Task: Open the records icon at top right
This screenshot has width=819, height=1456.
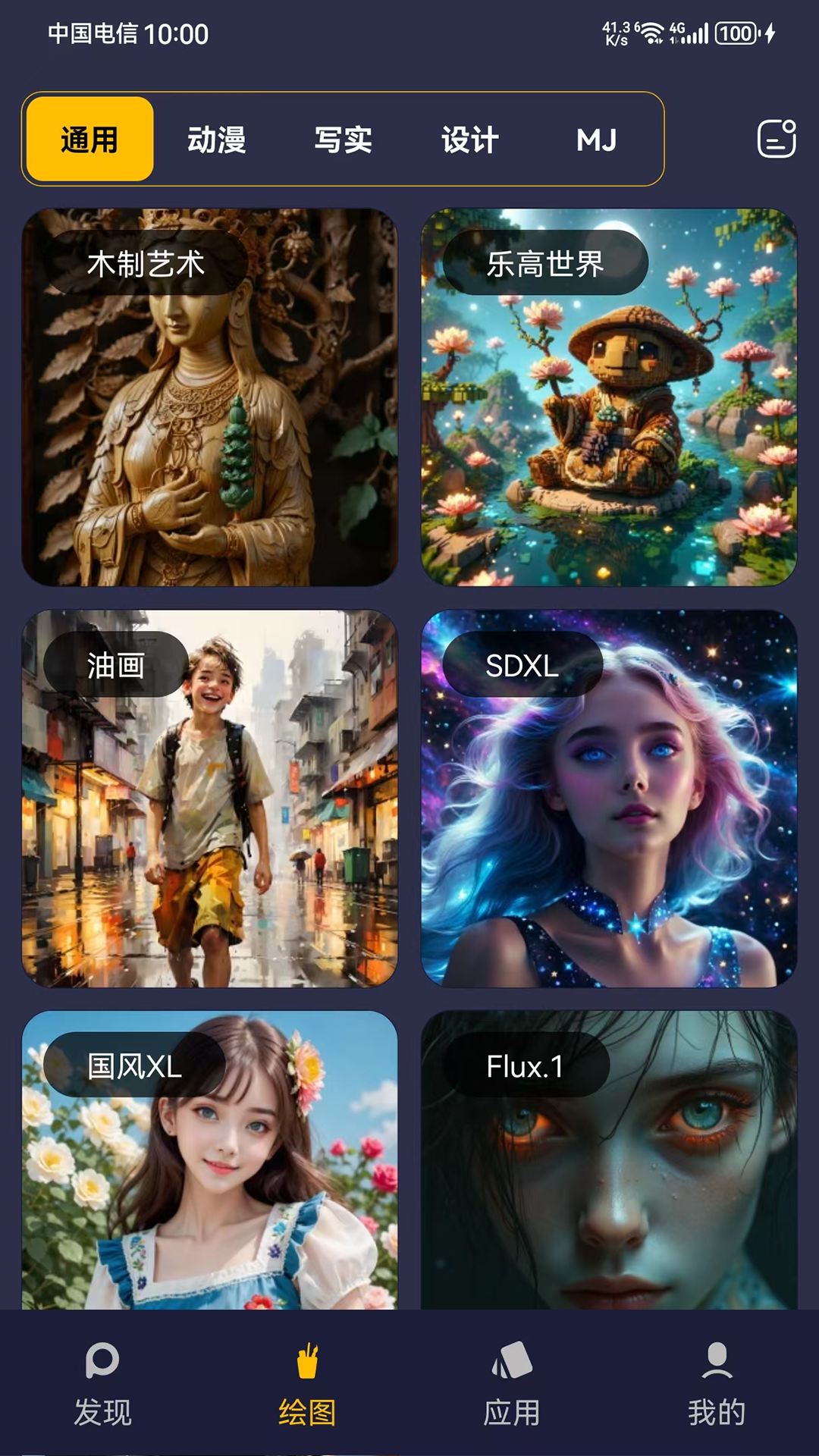Action: click(777, 139)
